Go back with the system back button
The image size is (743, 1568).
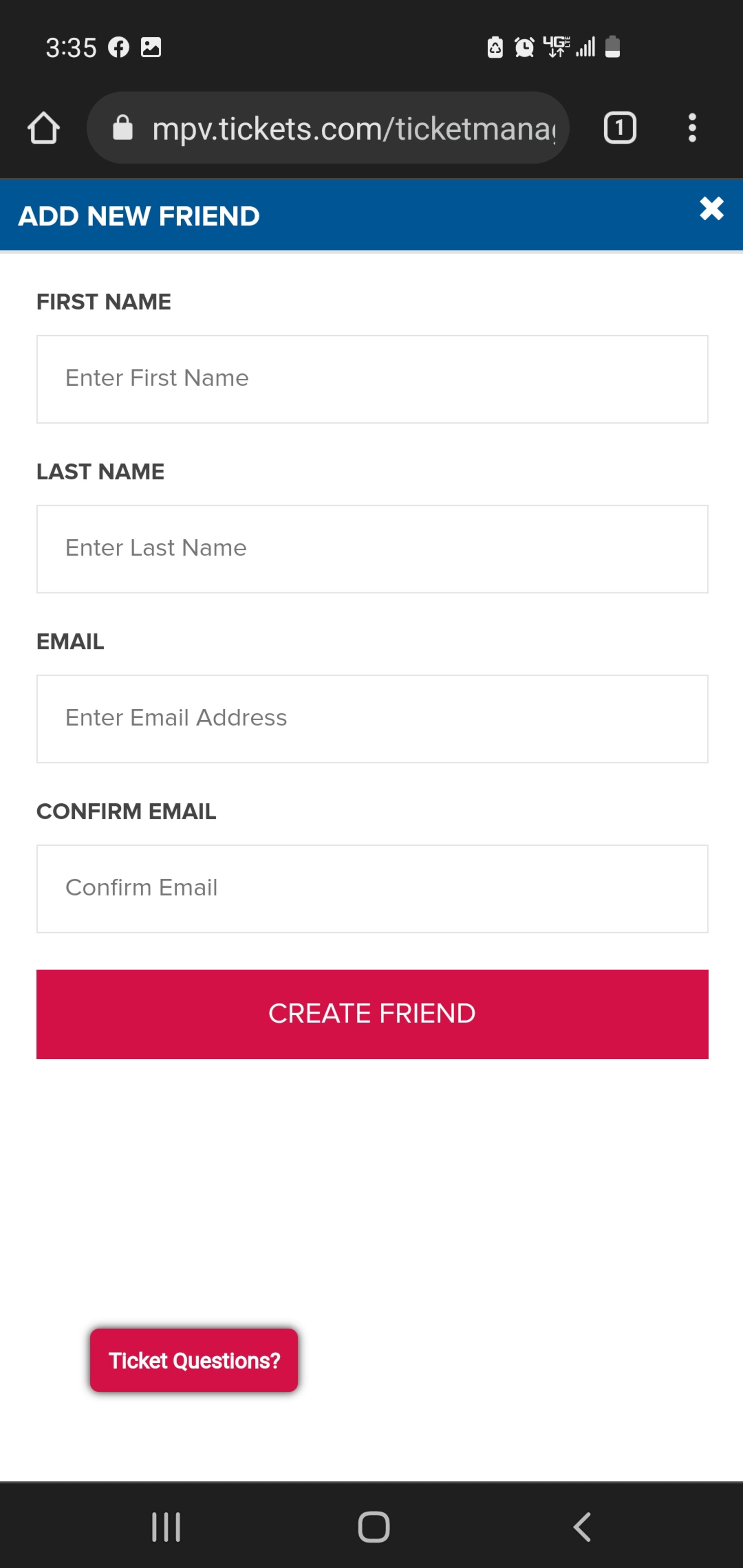click(582, 1527)
